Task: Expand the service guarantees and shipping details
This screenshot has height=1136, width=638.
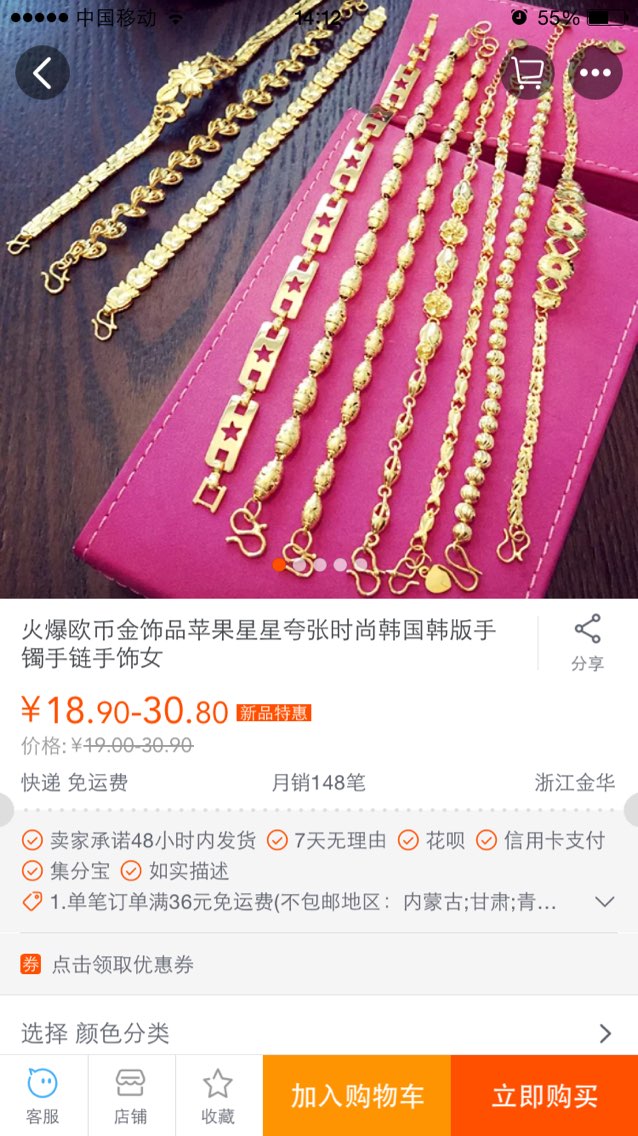Action: [x=604, y=901]
